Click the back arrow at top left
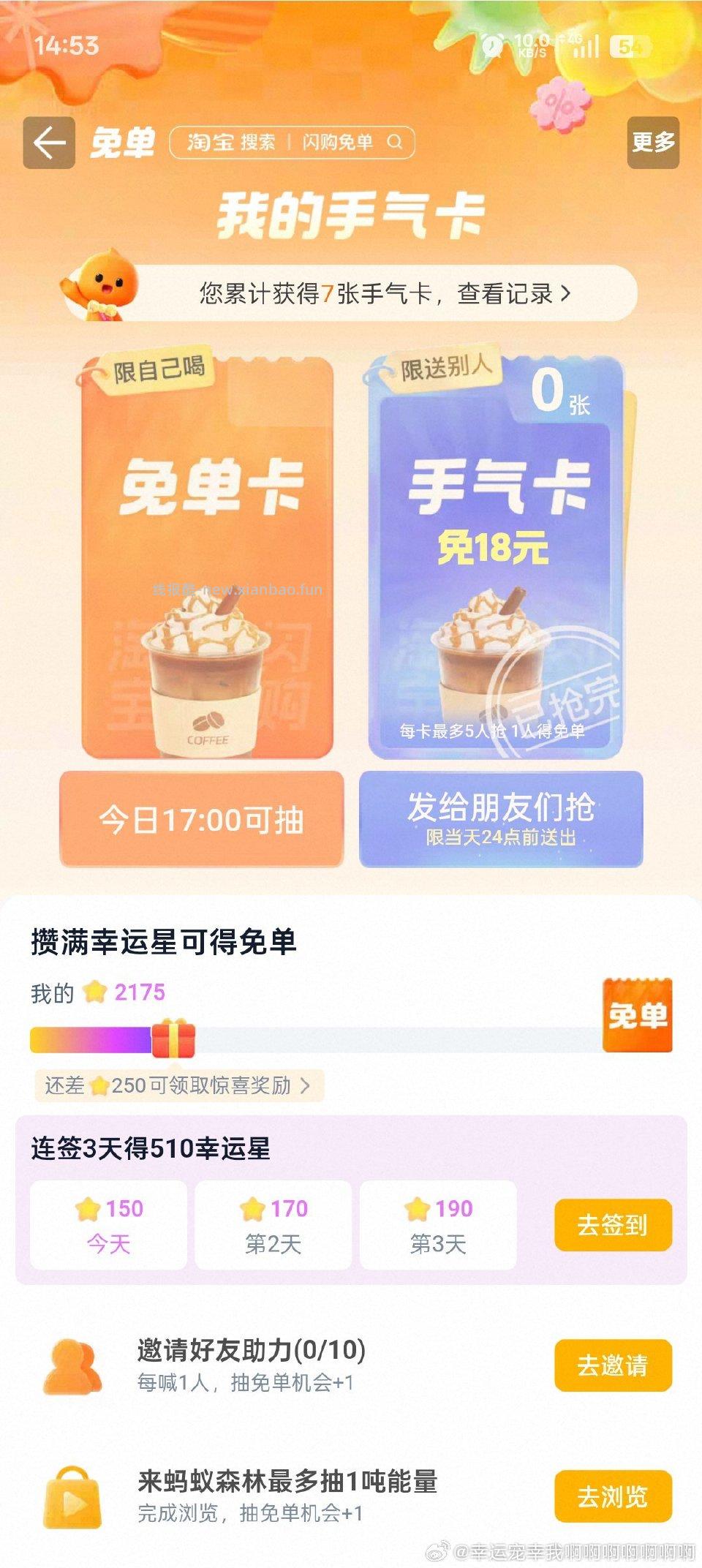702x1568 pixels. tap(50, 142)
